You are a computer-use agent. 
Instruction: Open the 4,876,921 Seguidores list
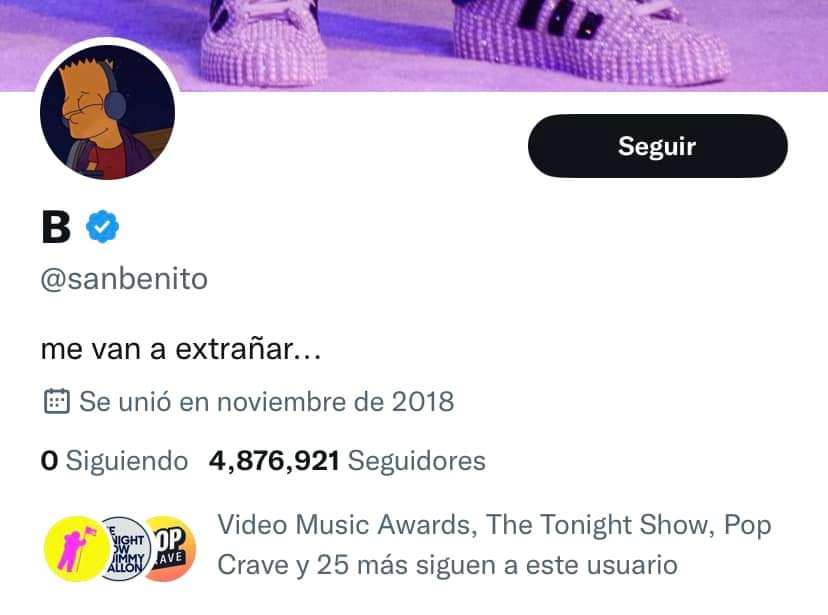(347, 461)
